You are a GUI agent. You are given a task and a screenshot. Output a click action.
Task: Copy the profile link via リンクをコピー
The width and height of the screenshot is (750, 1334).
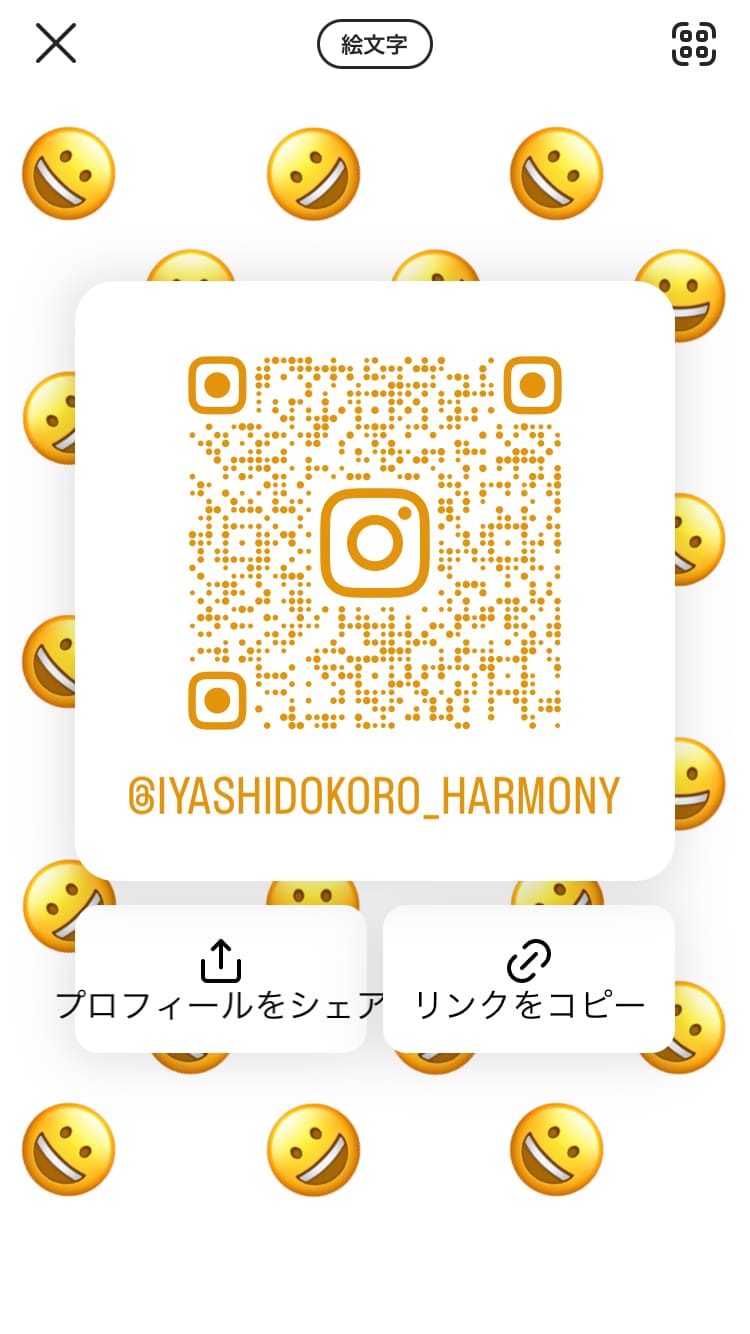529,979
